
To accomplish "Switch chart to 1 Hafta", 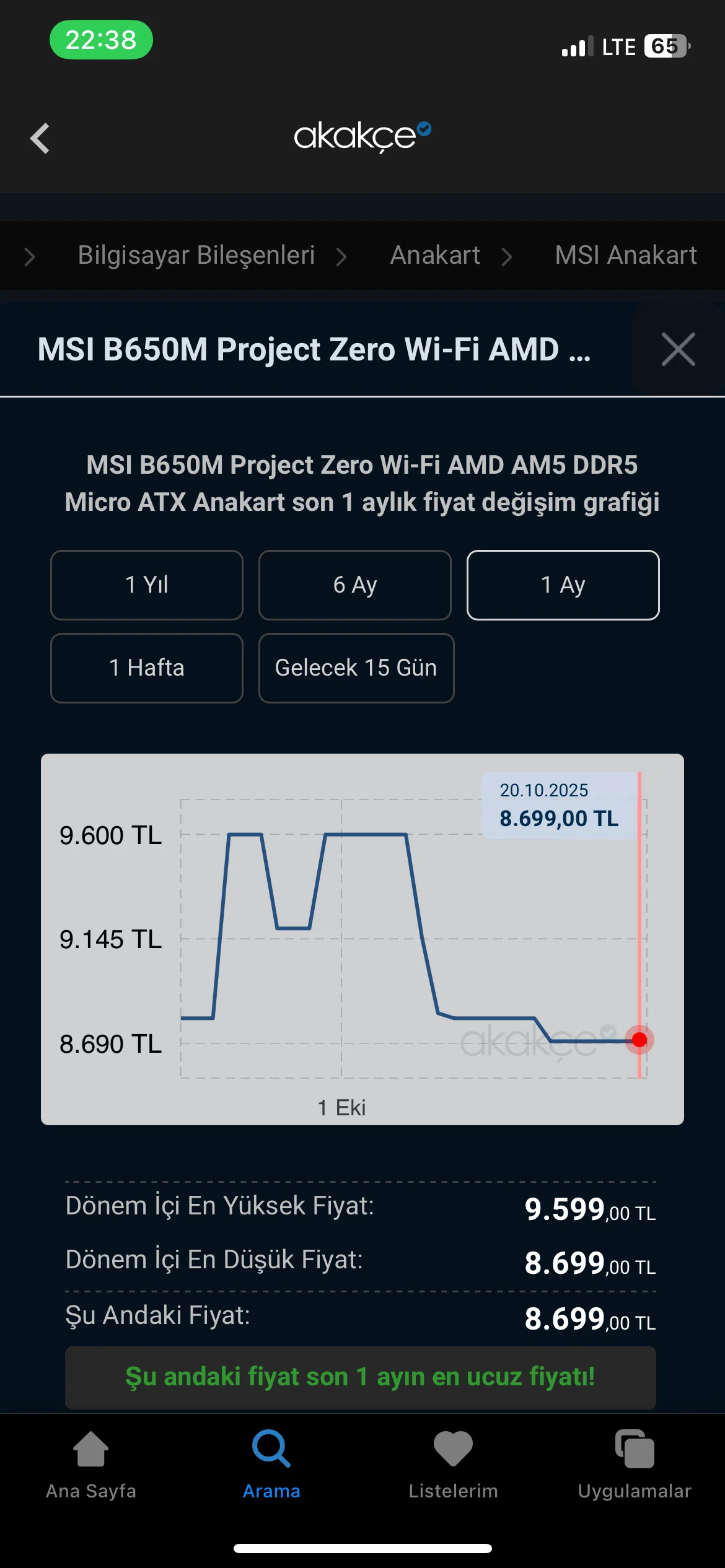I will [x=147, y=668].
